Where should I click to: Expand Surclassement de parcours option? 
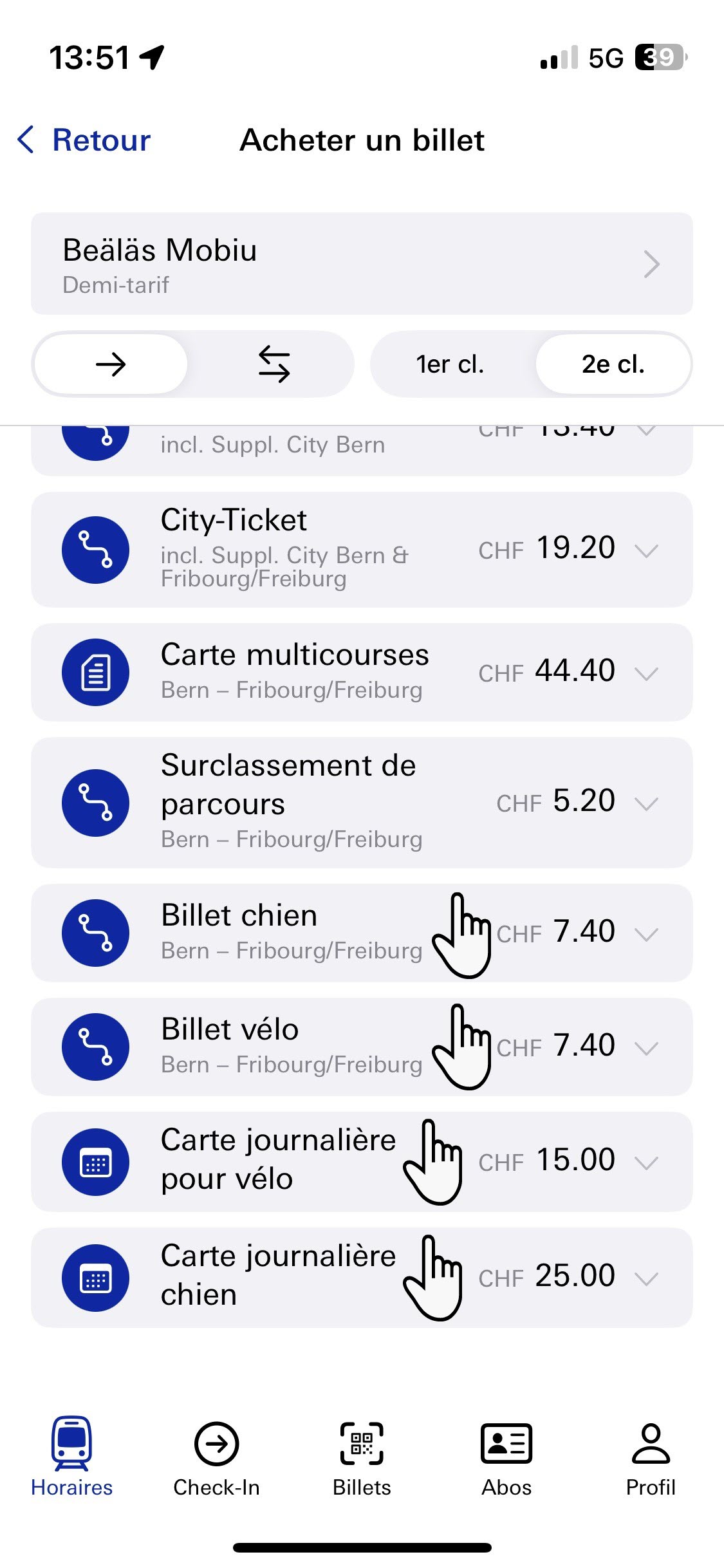(x=645, y=803)
